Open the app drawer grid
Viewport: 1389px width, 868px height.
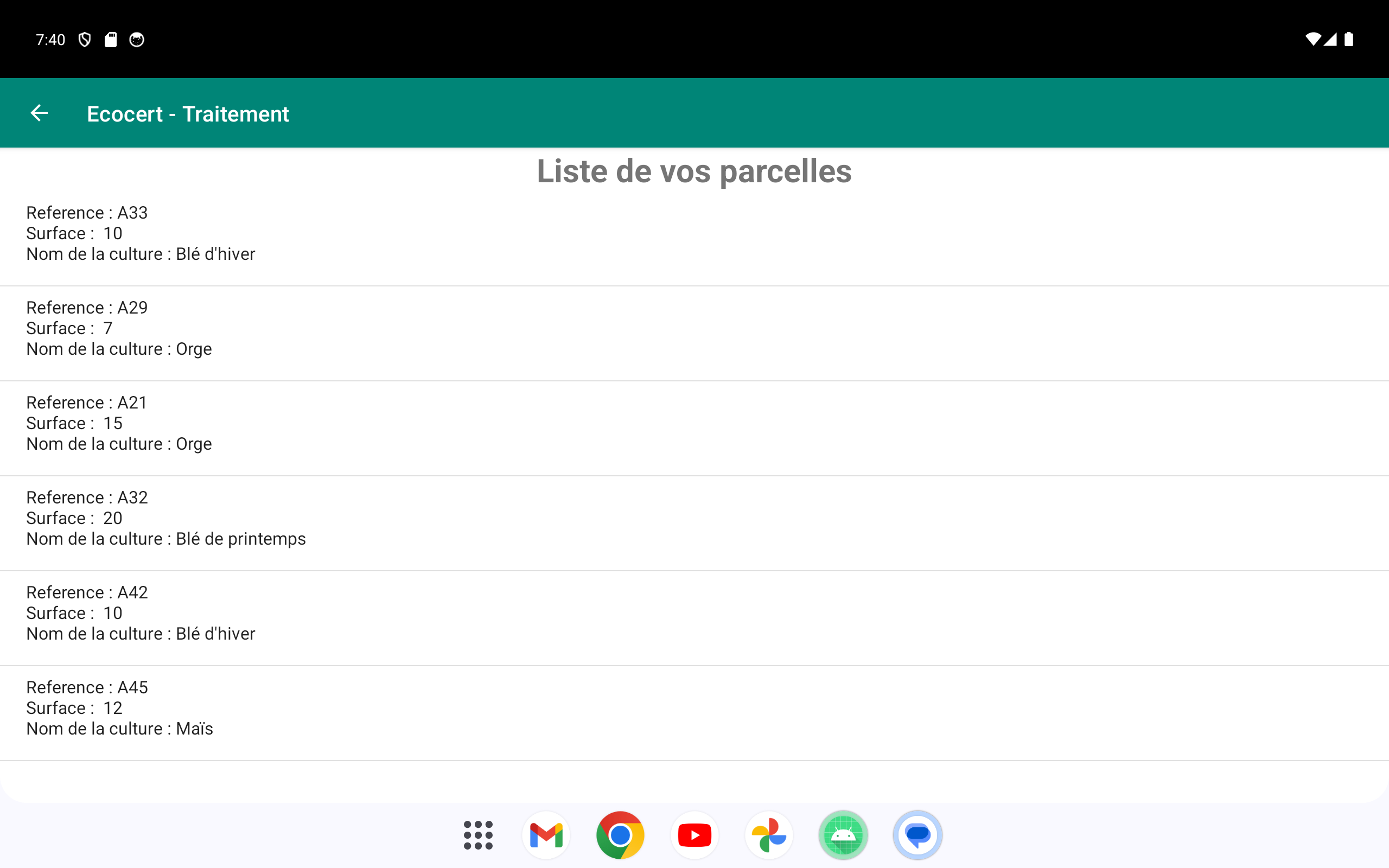click(x=477, y=835)
